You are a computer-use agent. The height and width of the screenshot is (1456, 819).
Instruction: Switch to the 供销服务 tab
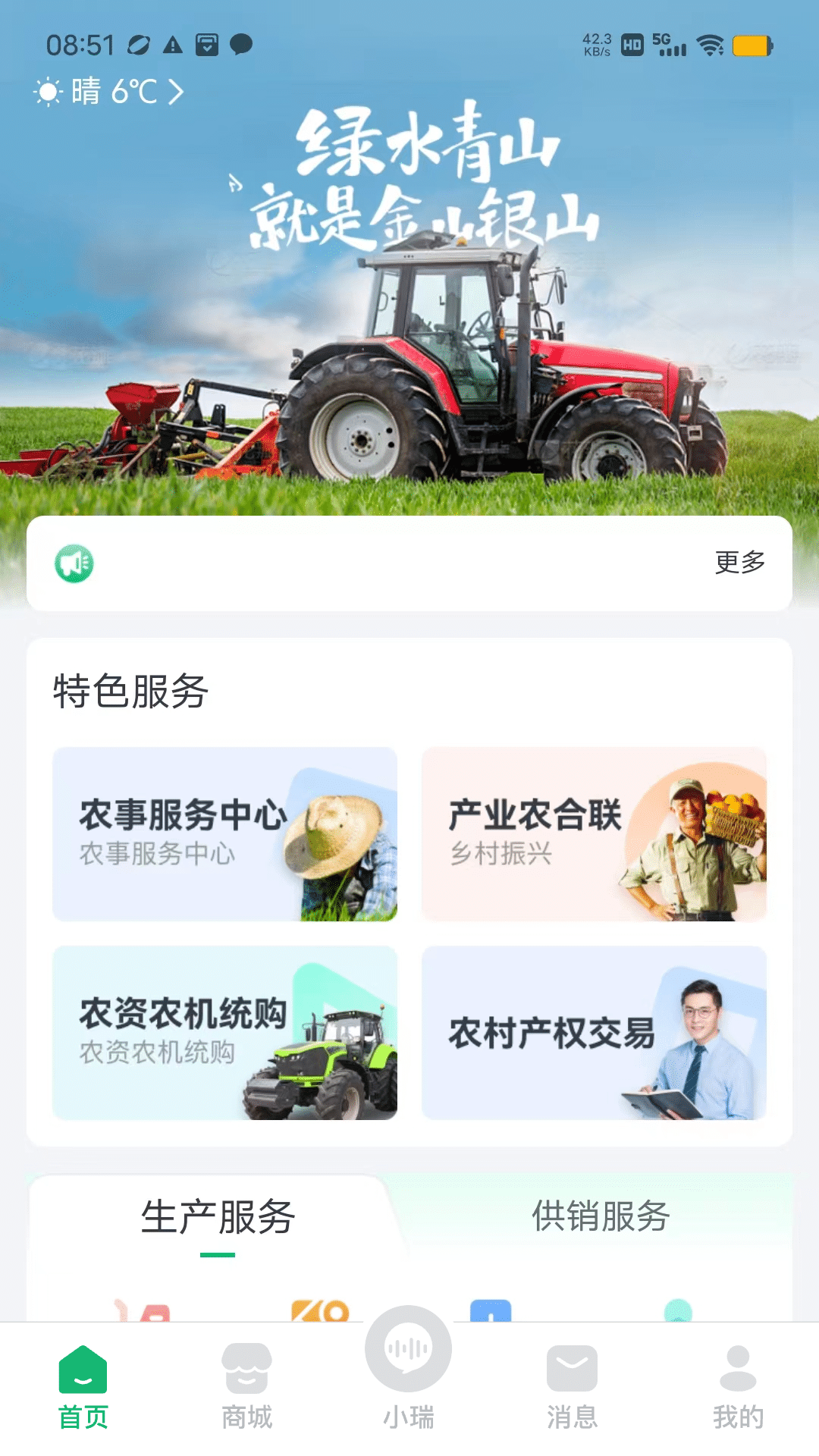pyautogui.click(x=601, y=1216)
